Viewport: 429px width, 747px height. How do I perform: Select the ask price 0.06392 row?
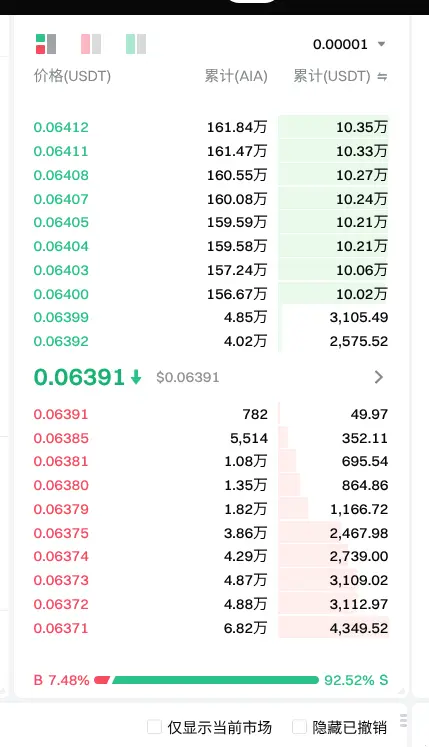211,341
